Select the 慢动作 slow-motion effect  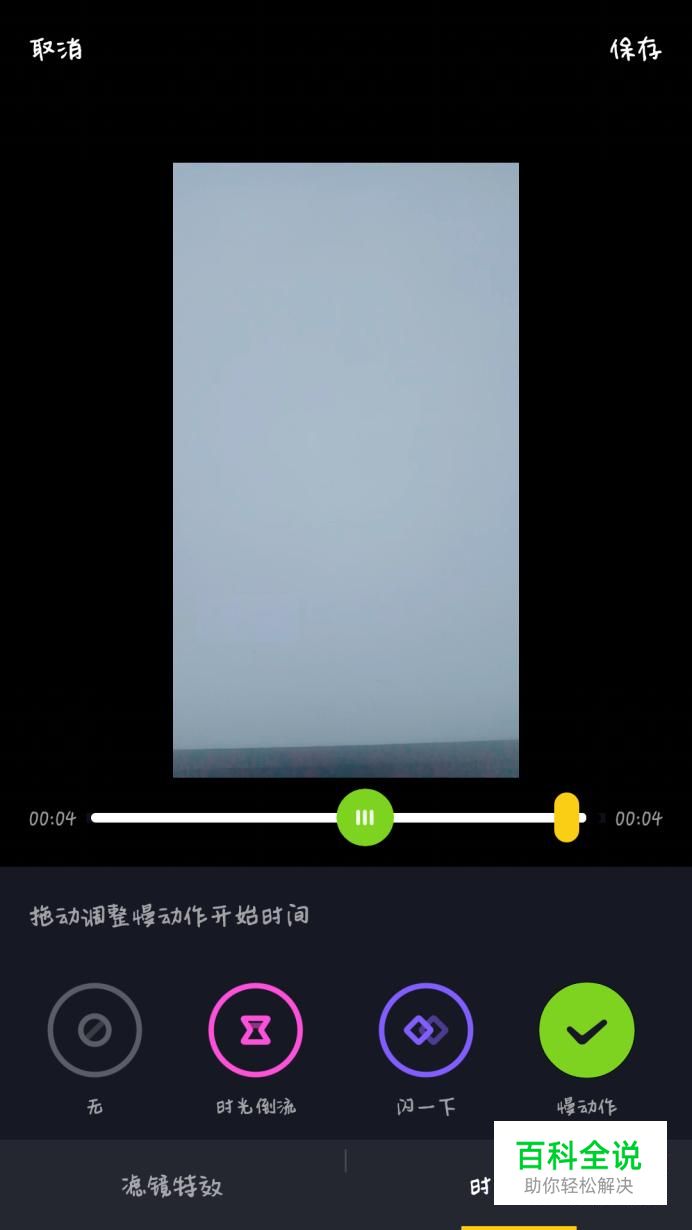coord(587,1030)
